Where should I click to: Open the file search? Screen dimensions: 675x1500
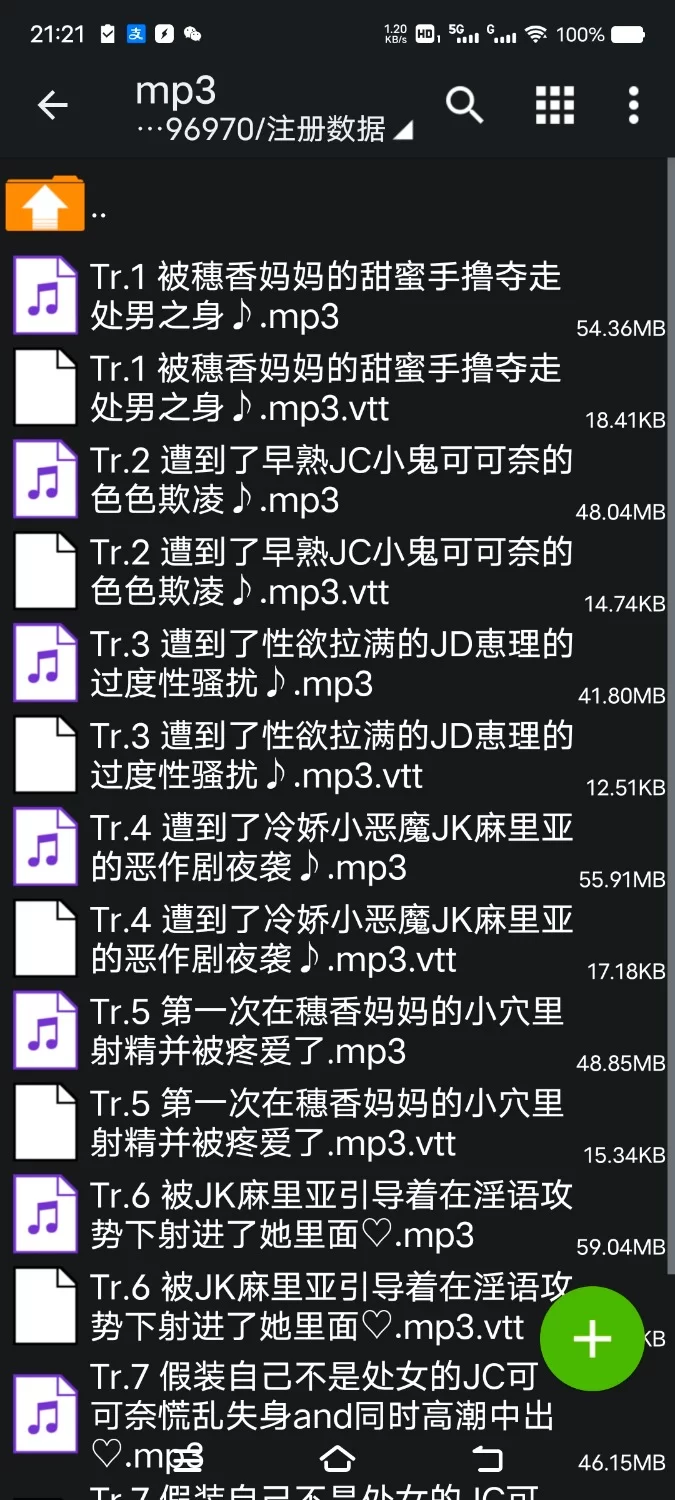tap(464, 105)
